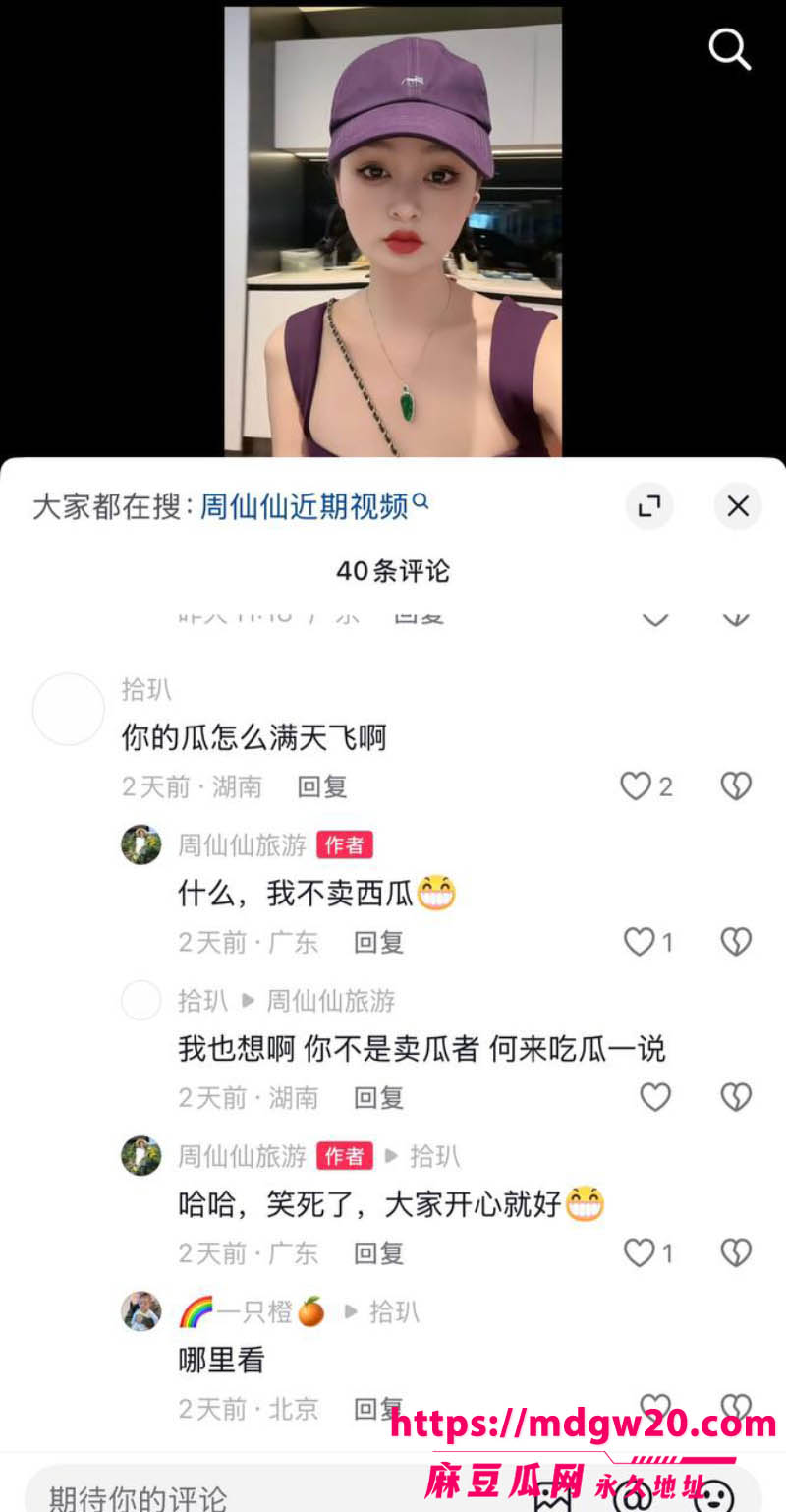Viewport: 786px width, 1512px height.
Task: Close the comments panel
Action: 737,506
